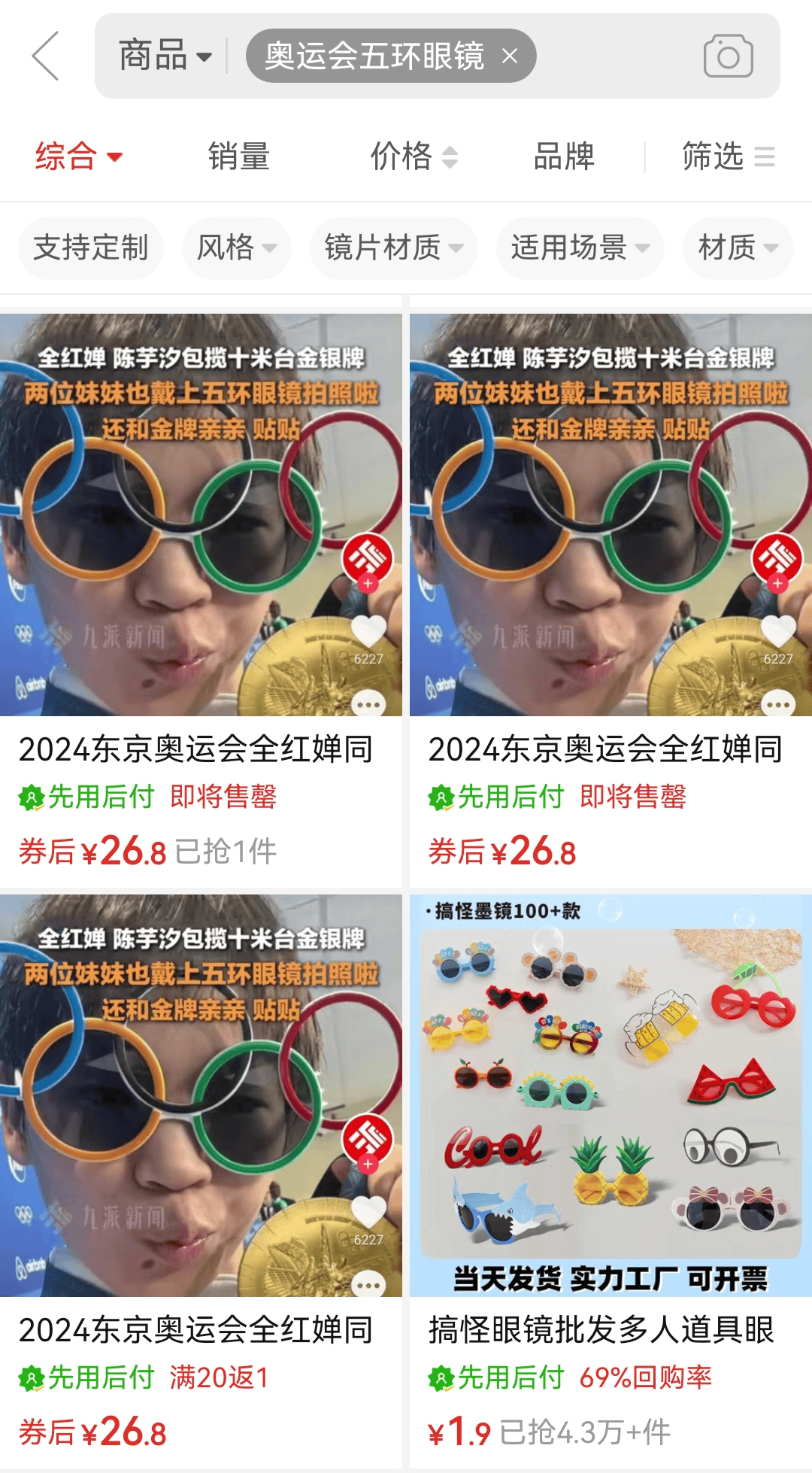Switch to the 品牌 tab
812x1473 pixels.
(x=563, y=156)
